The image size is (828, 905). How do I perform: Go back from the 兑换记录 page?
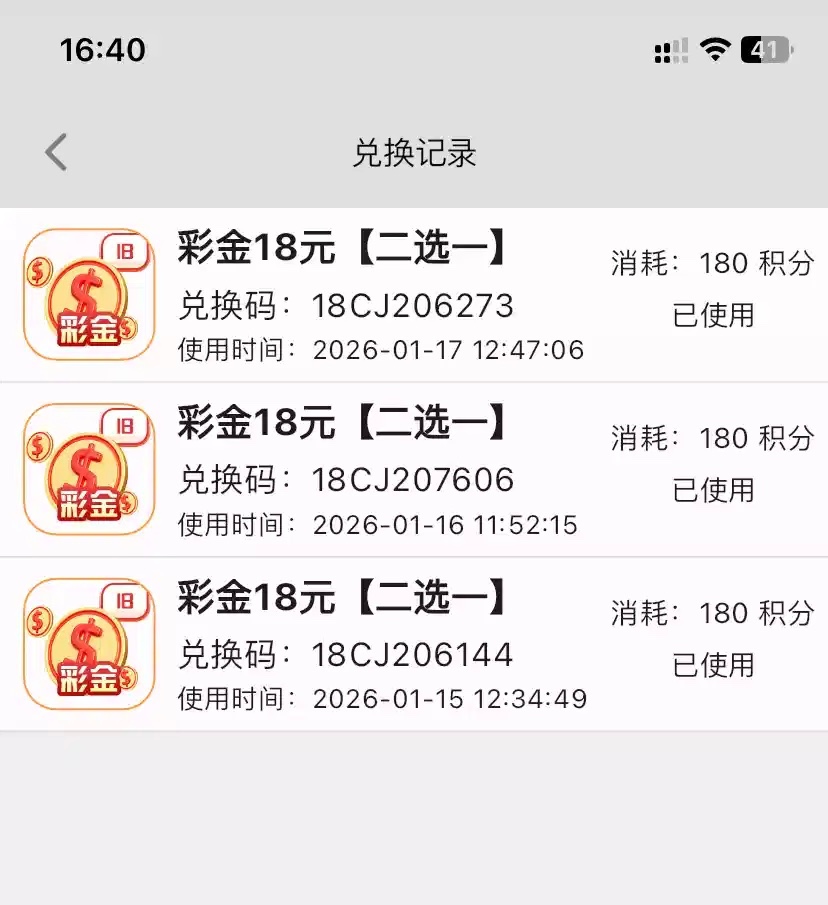tap(56, 153)
